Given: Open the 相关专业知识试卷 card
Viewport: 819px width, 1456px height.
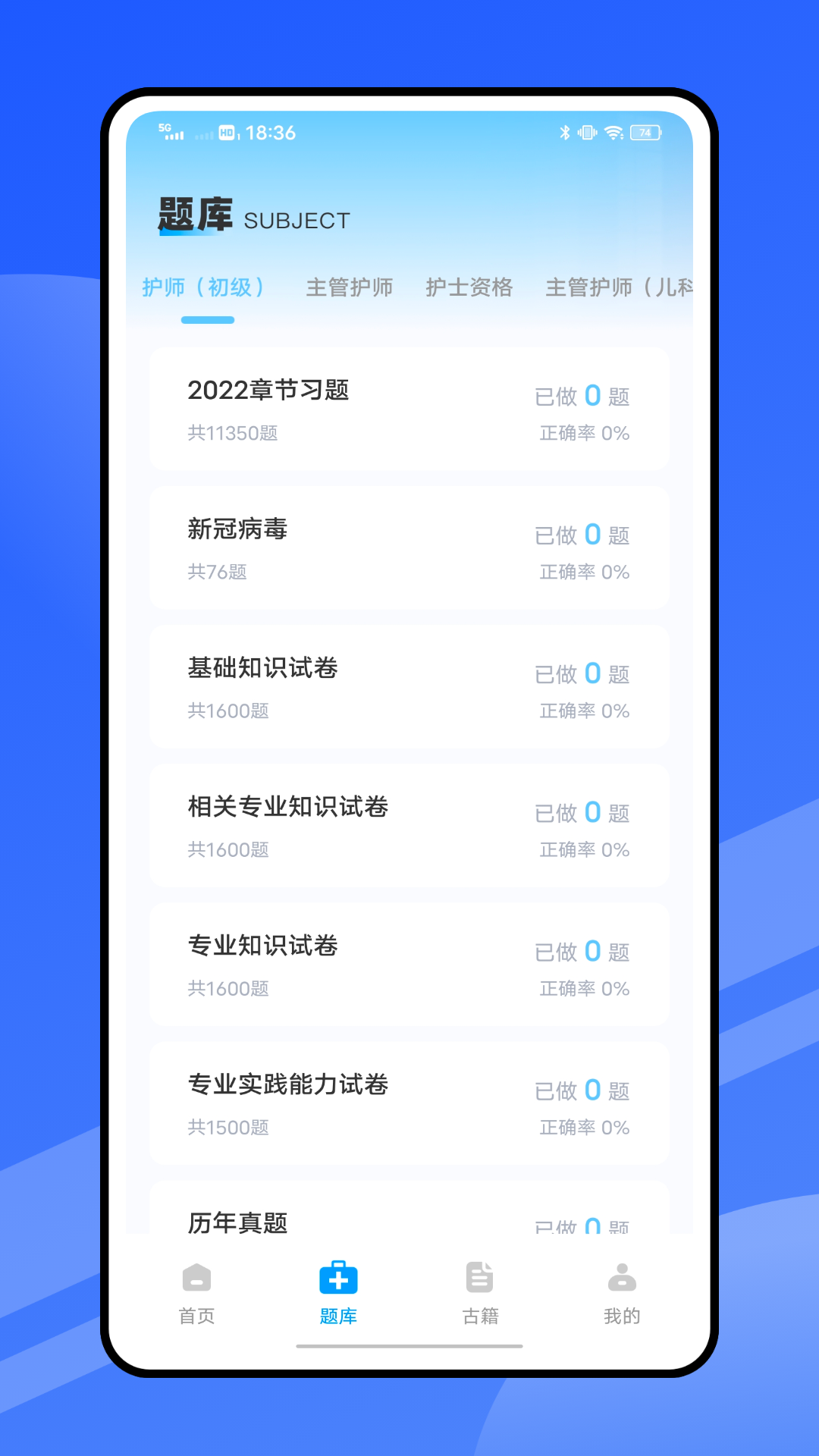Looking at the screenshot, I should (409, 825).
